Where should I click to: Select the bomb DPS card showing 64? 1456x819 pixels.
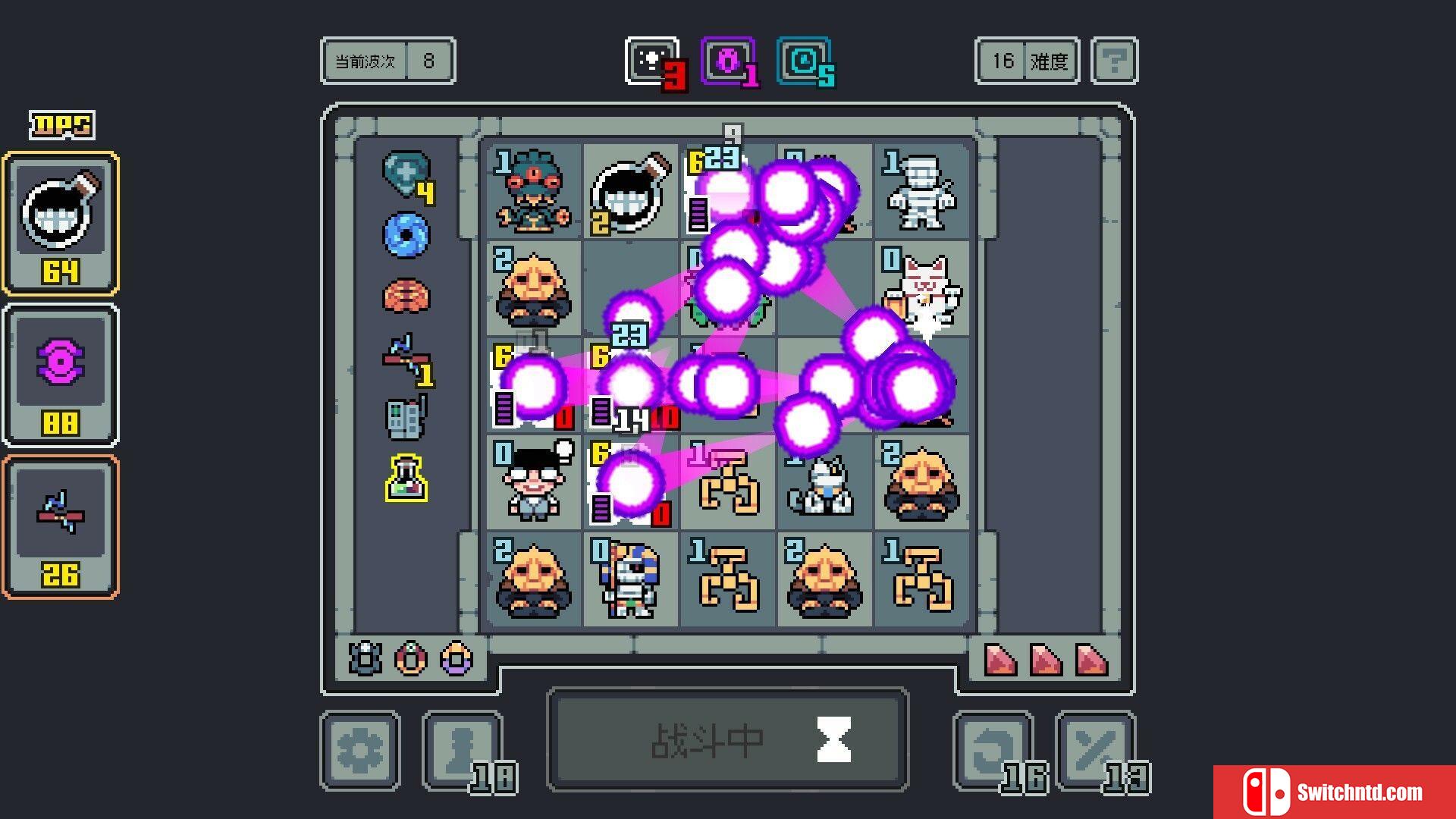[61, 224]
